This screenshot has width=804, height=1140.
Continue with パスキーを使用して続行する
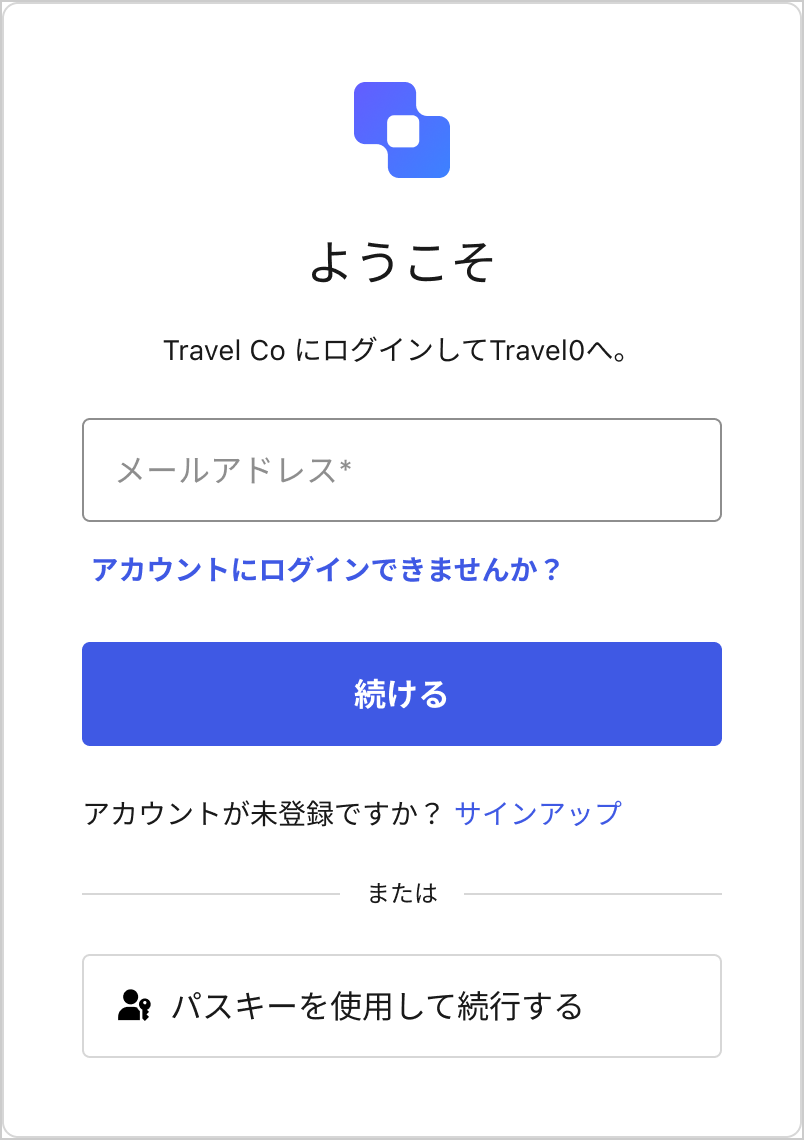(x=401, y=1006)
